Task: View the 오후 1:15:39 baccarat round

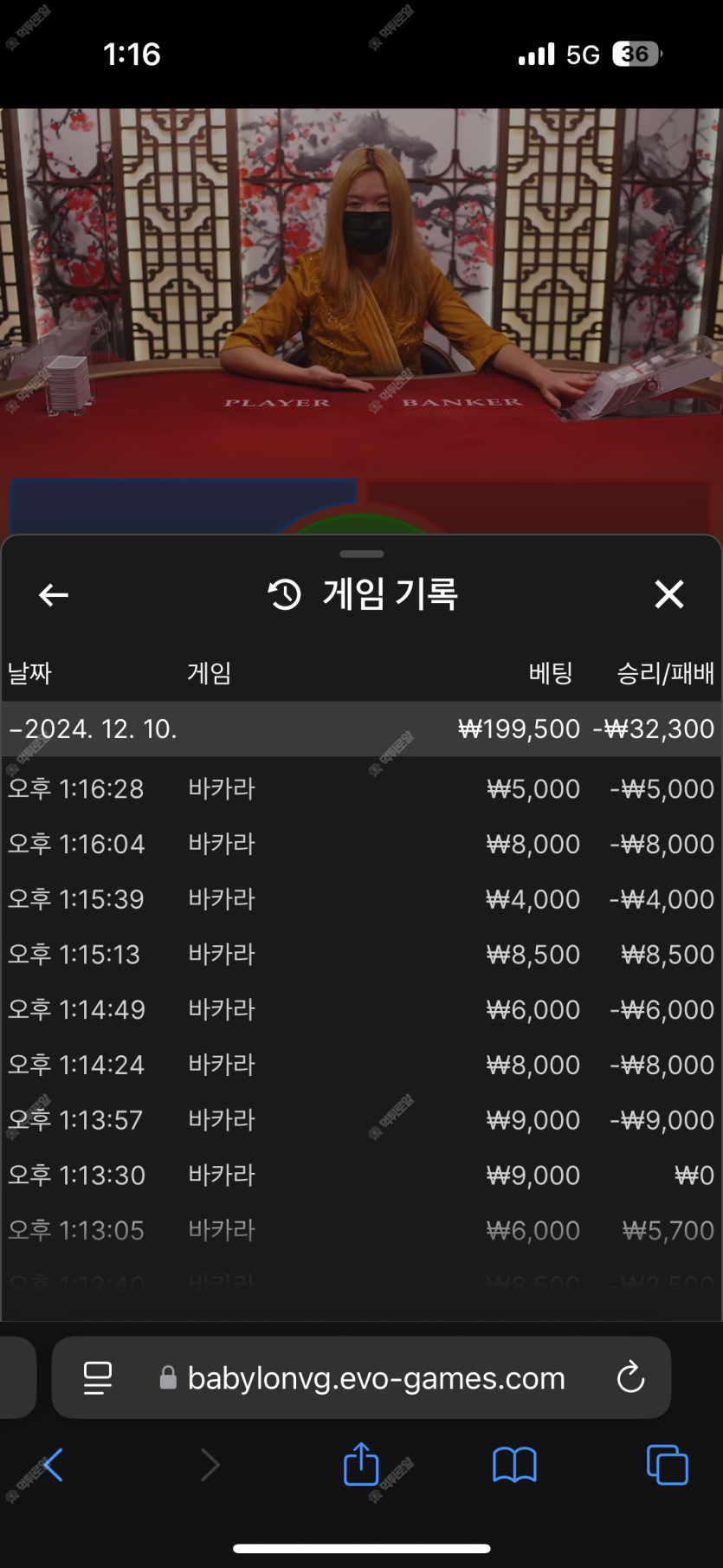Action: tap(361, 899)
